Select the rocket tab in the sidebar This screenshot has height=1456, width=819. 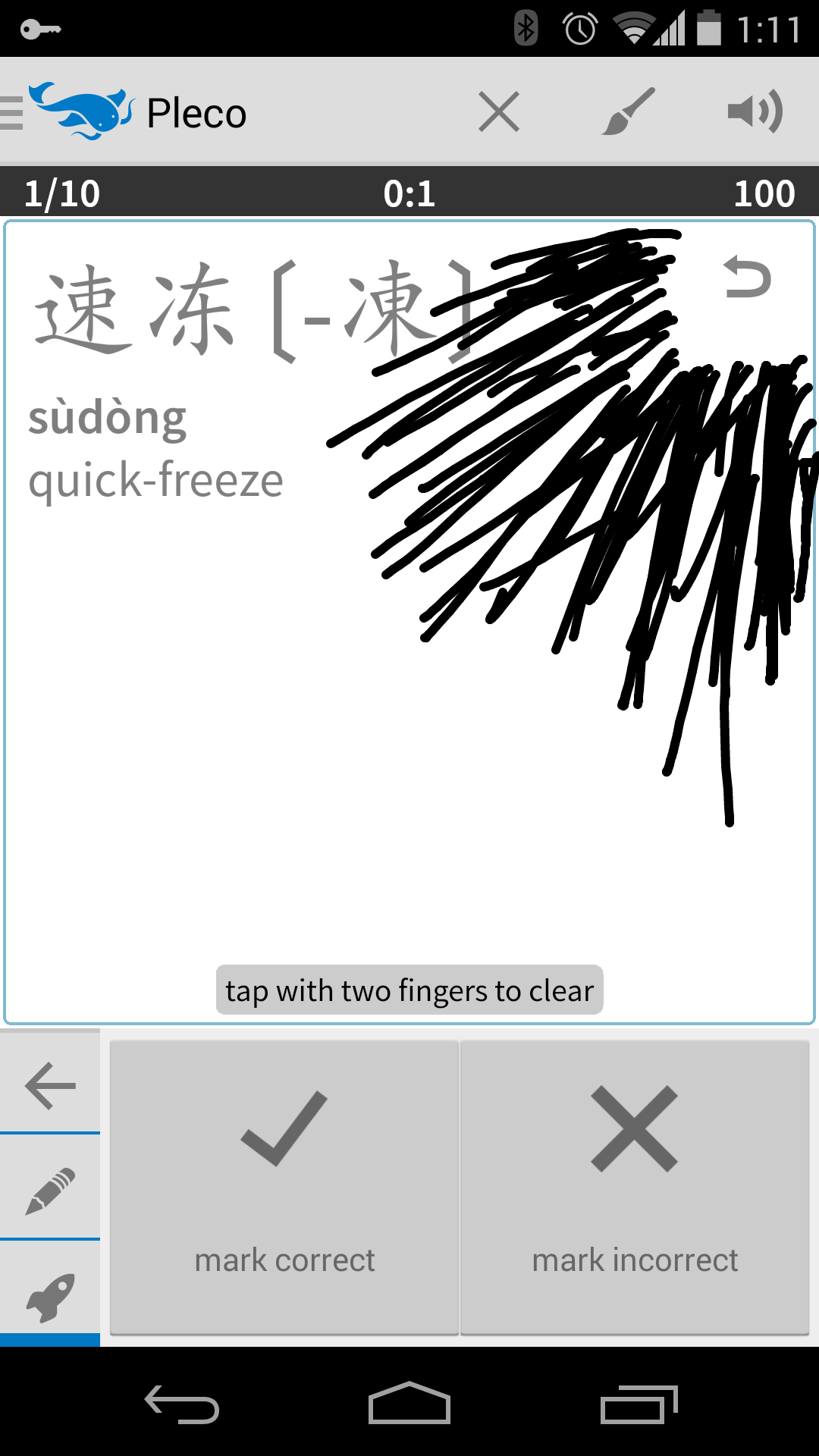[50, 1297]
